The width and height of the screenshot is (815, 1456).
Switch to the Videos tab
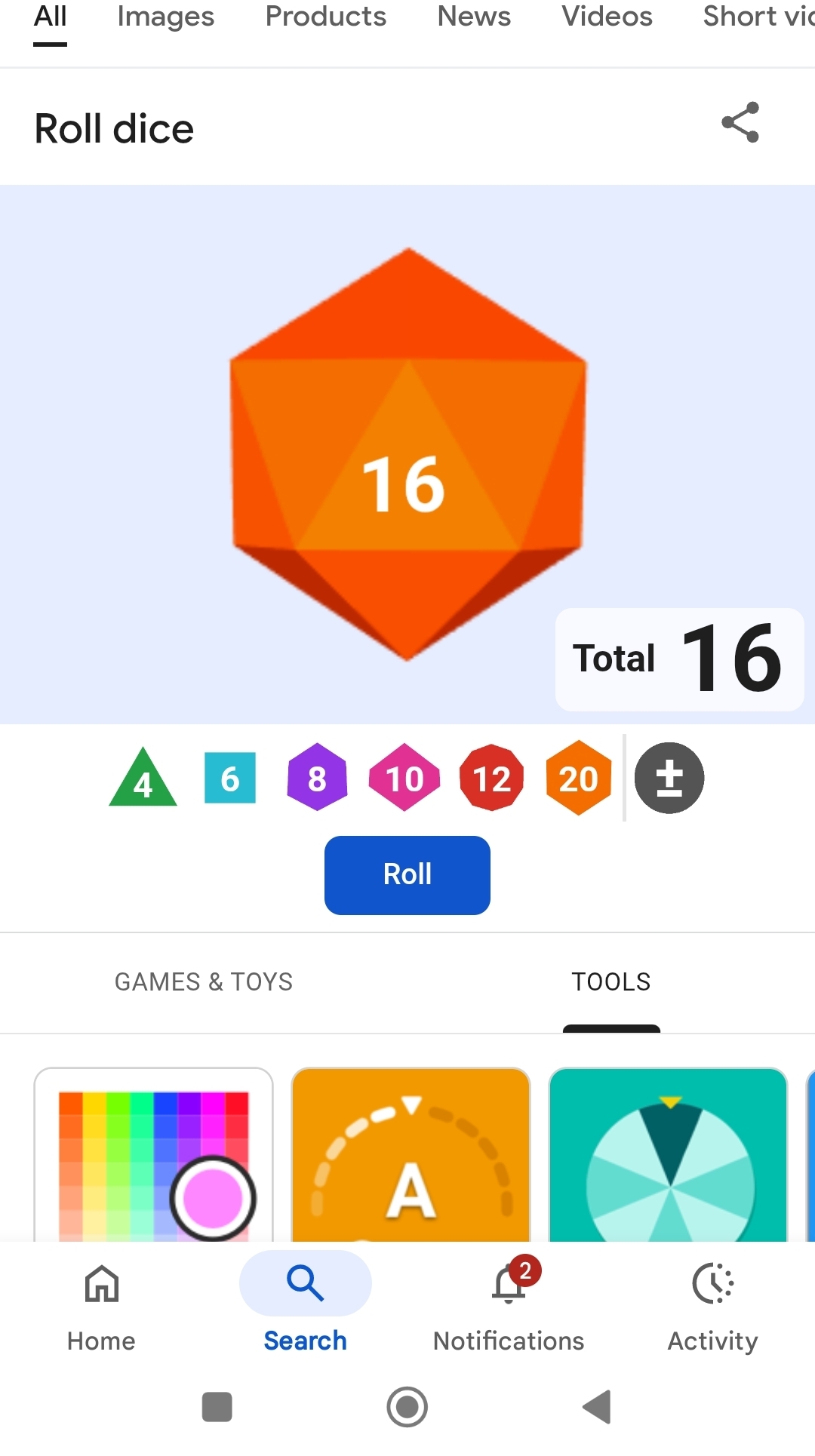pyautogui.click(x=607, y=17)
